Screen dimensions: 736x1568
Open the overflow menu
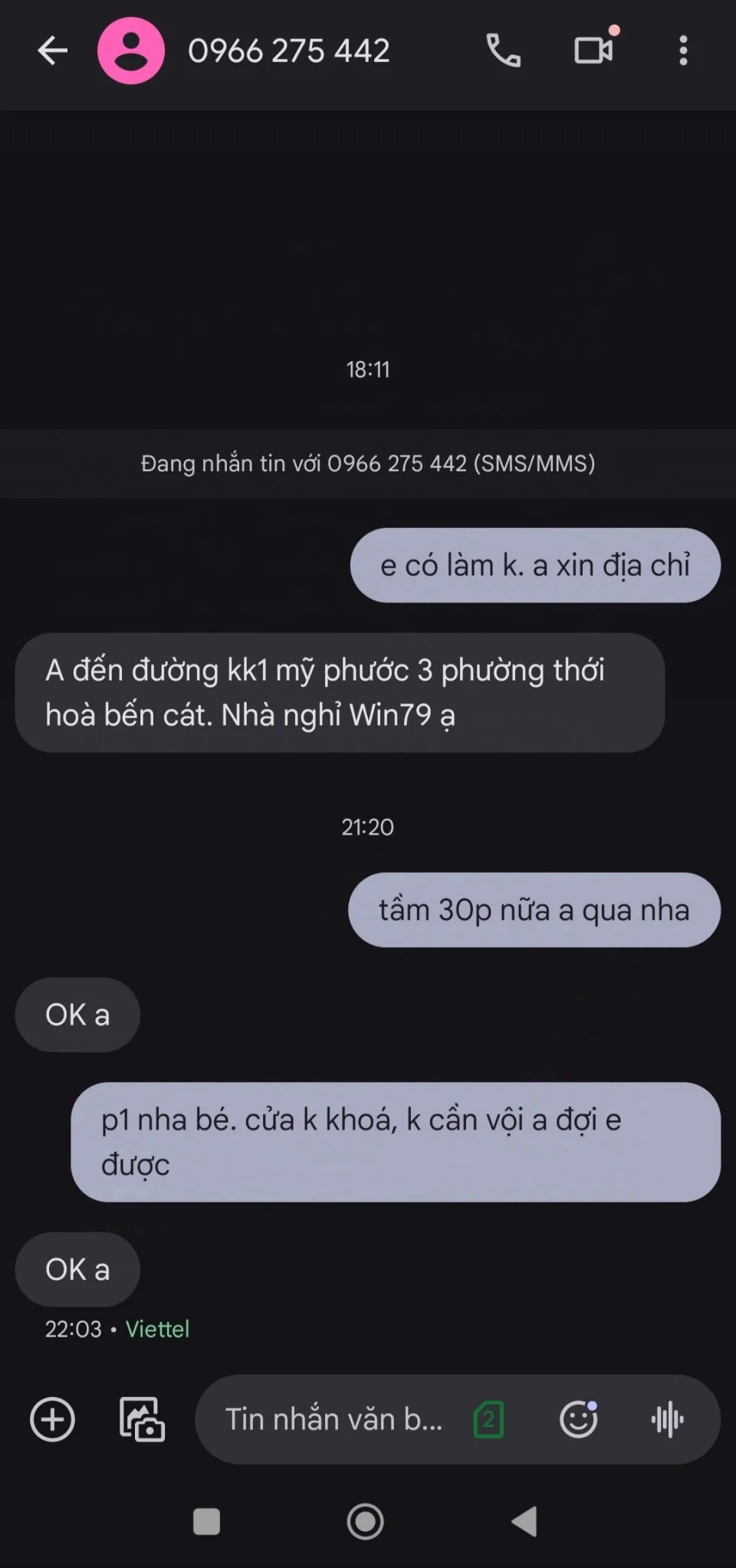point(682,51)
